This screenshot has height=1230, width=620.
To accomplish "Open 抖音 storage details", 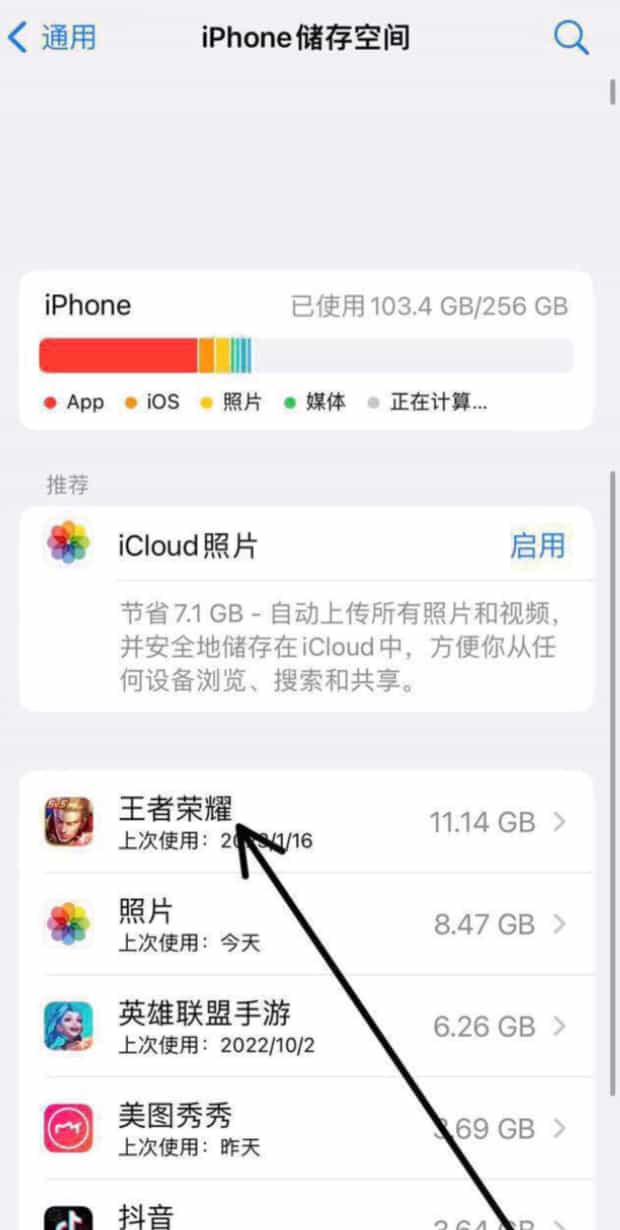I will [x=306, y=1215].
